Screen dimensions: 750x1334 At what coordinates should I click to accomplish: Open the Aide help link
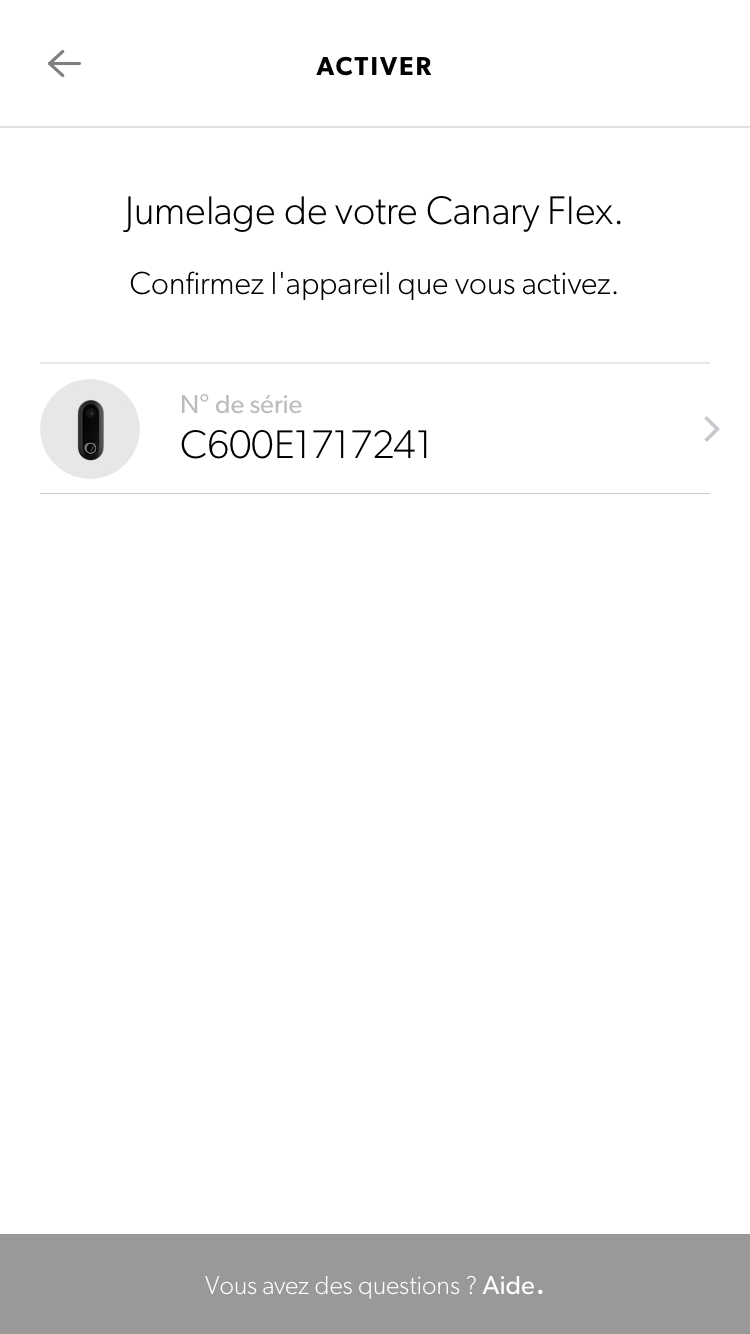point(512,1285)
